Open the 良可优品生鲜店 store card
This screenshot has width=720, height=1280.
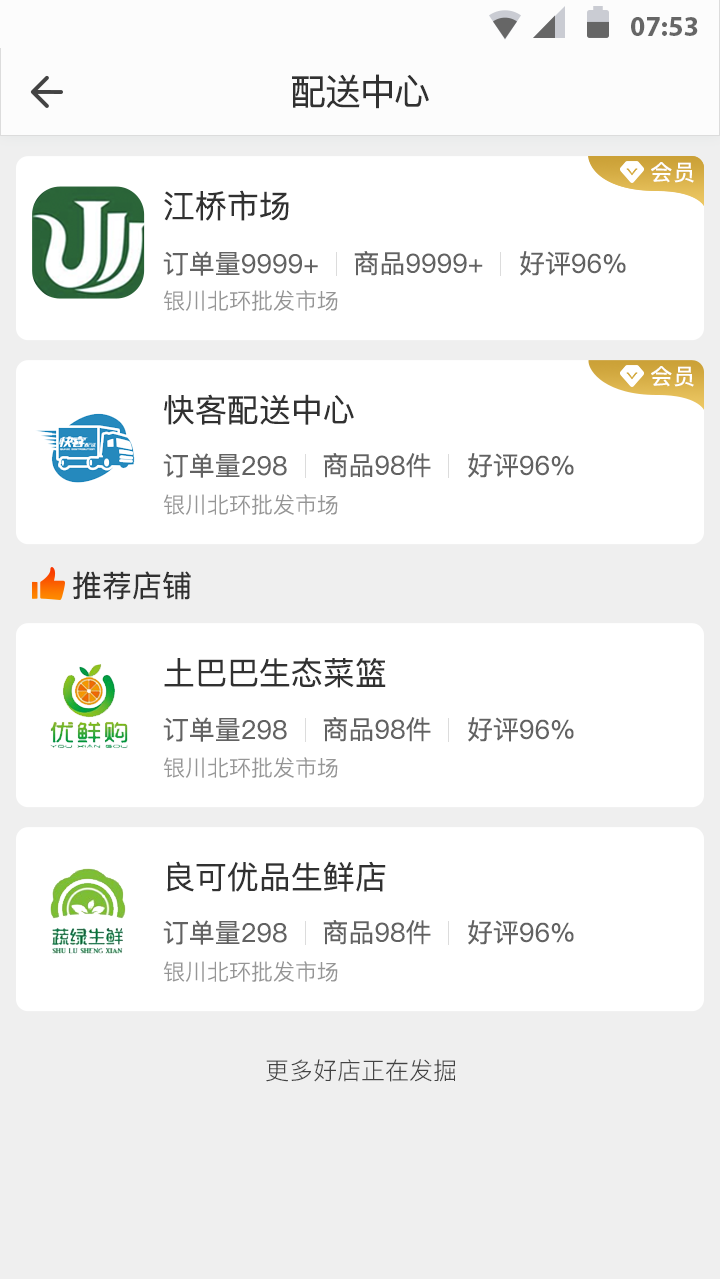click(360, 919)
